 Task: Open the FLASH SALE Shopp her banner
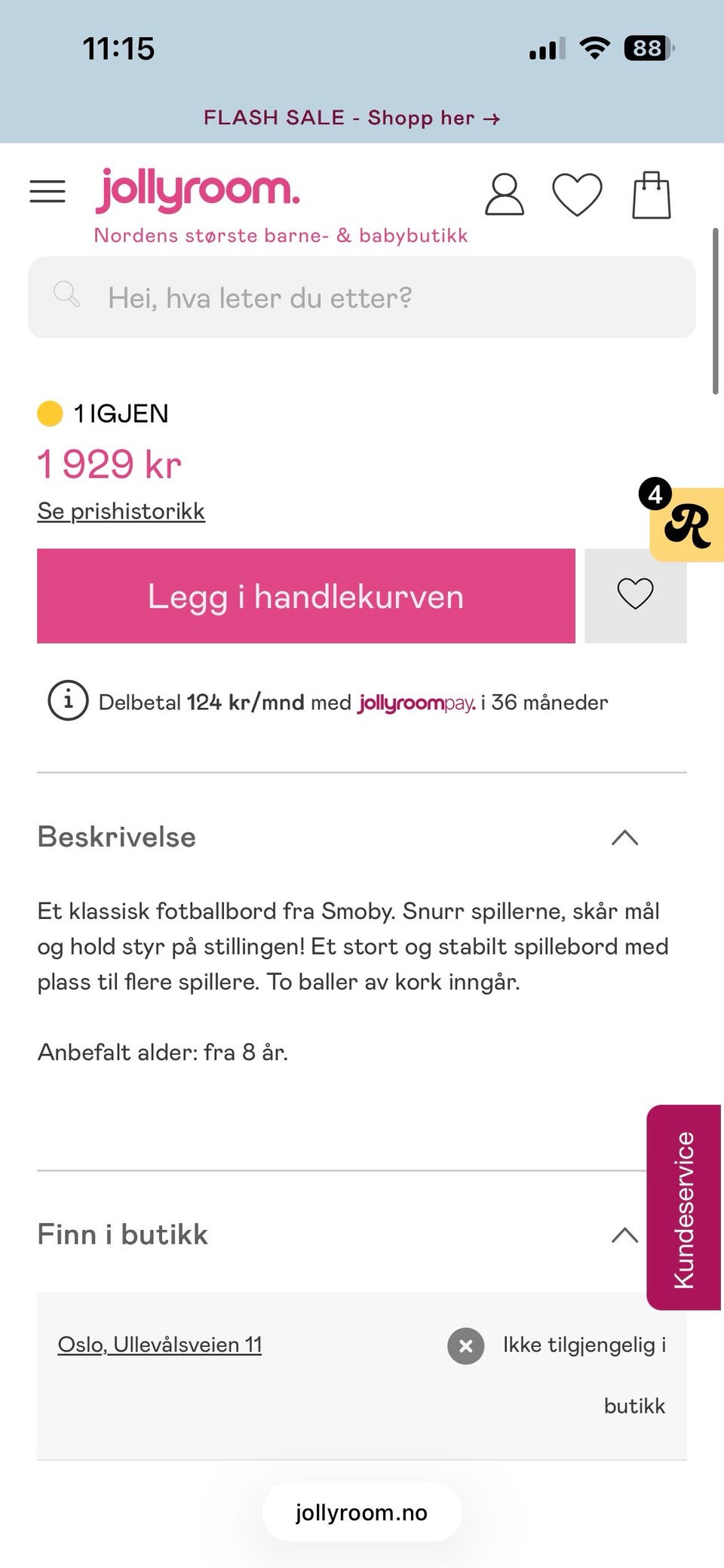coord(351,118)
